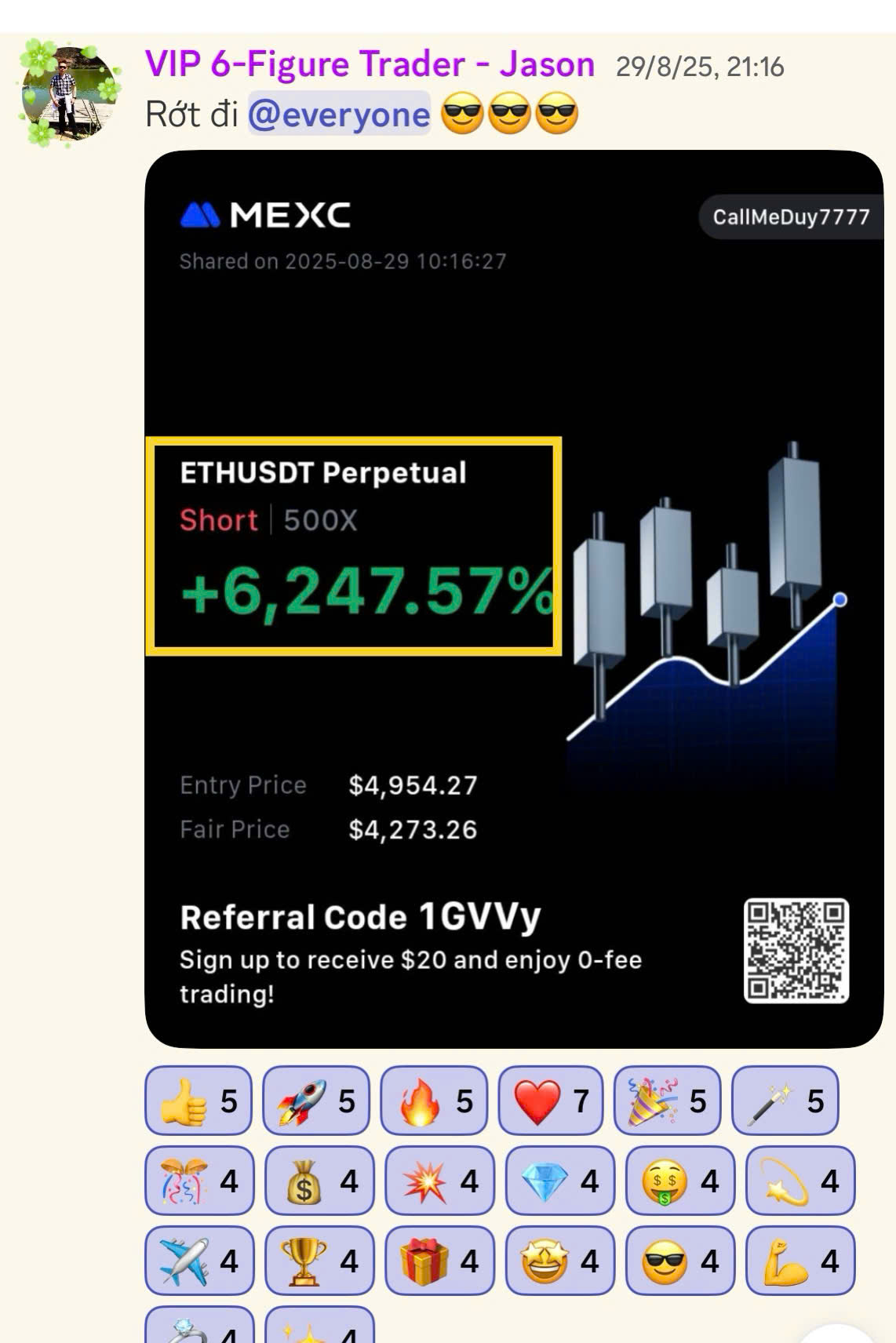React with the money bag emoji
Viewport: 896px width, 1343px height.
point(319,1181)
